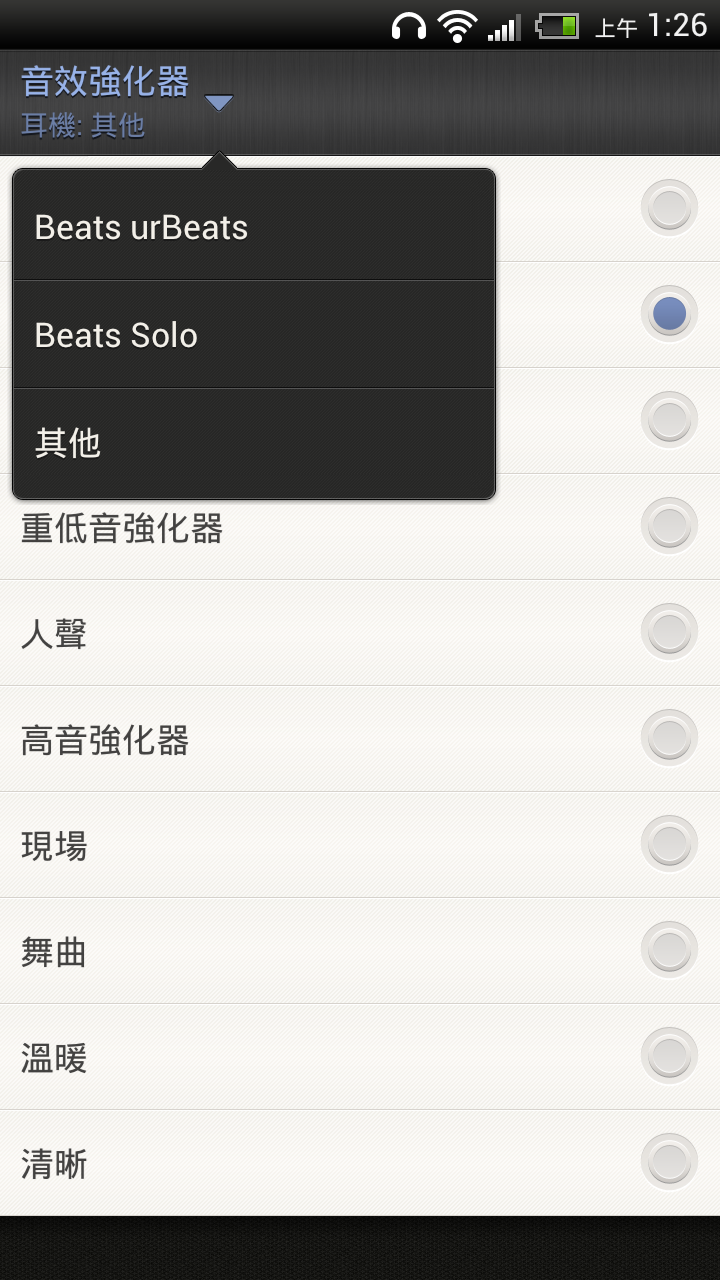
Task: Switch to the 現場 sound effect
Action: tap(669, 845)
